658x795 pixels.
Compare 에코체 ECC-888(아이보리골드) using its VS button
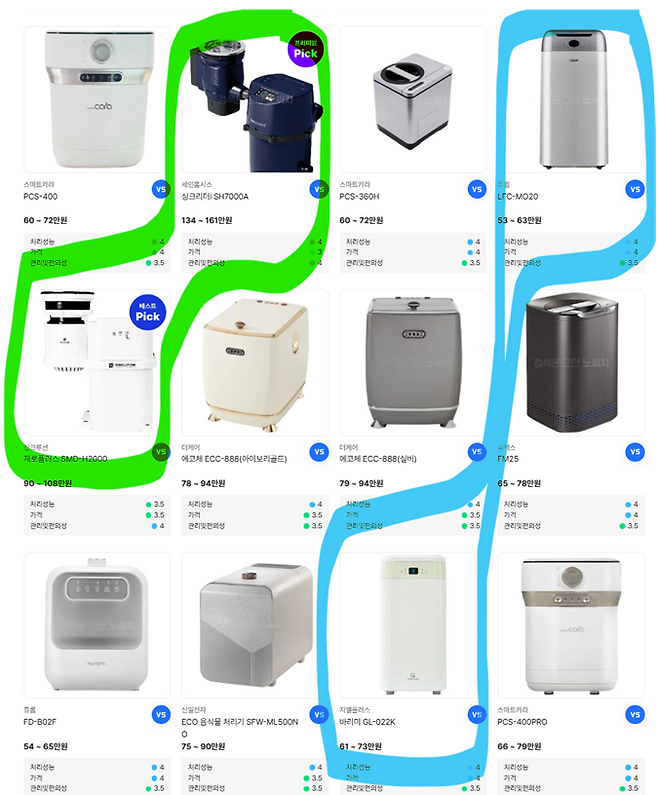click(319, 452)
